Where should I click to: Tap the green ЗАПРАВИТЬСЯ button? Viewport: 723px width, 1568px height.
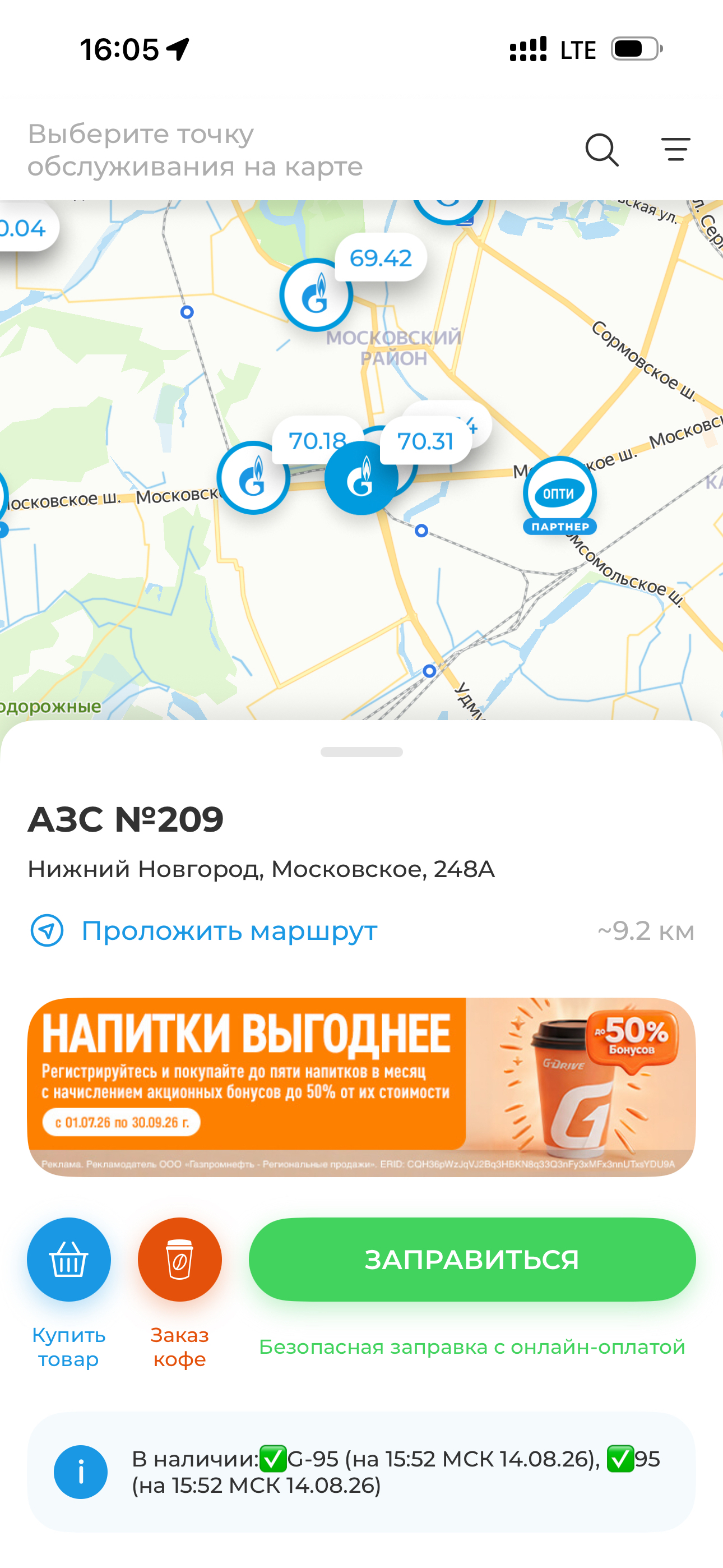472,1260
